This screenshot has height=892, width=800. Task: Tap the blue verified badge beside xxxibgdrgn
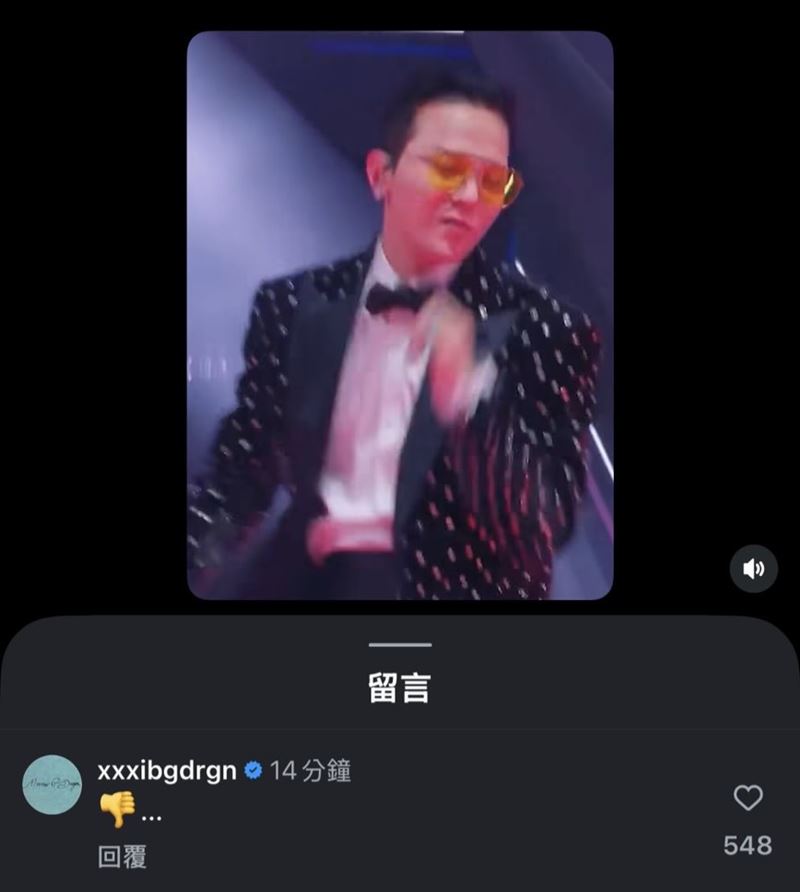click(249, 770)
